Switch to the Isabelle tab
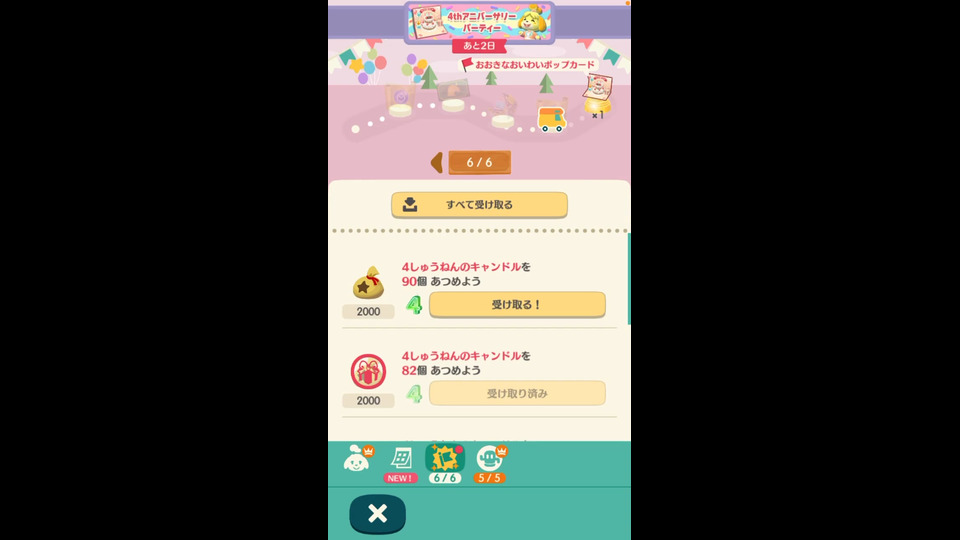 [357, 459]
